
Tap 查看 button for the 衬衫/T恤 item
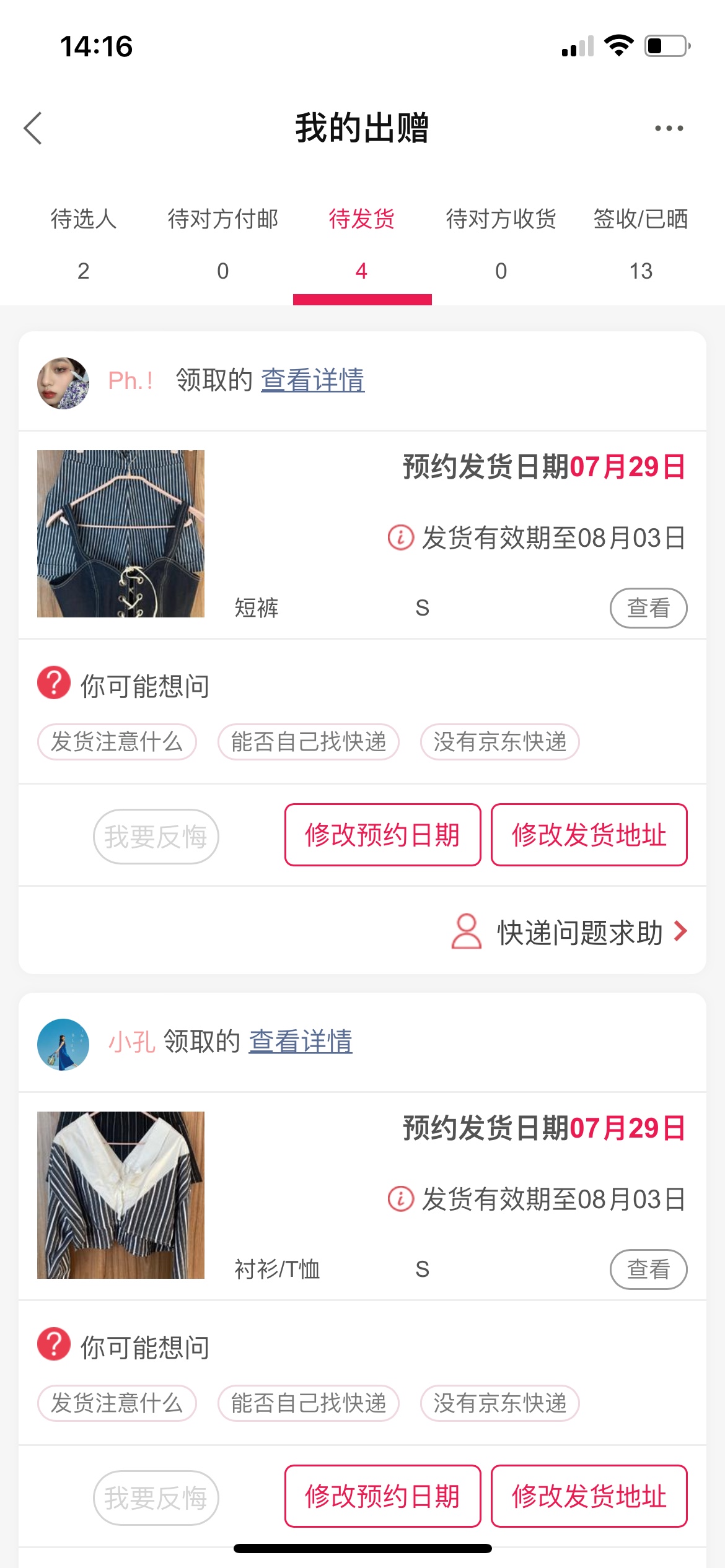648,1270
